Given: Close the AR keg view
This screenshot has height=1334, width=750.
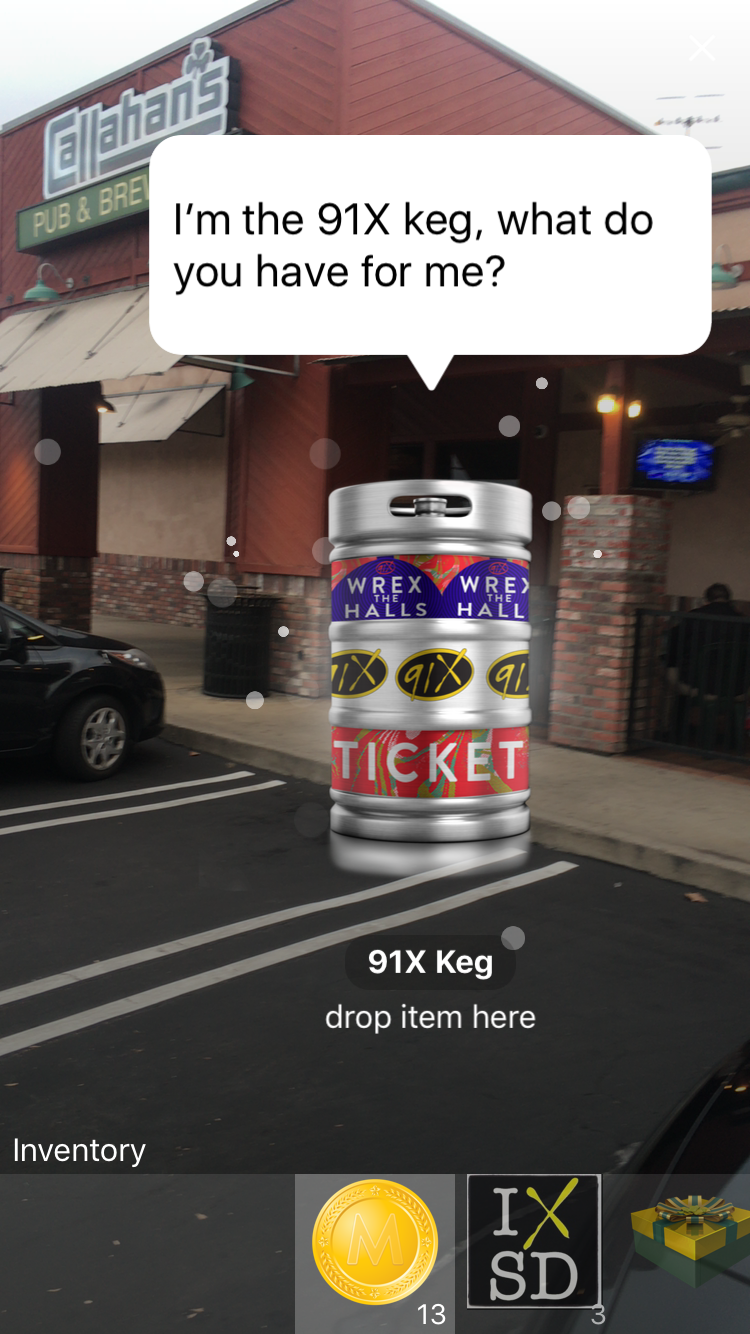Looking at the screenshot, I should pos(702,47).
